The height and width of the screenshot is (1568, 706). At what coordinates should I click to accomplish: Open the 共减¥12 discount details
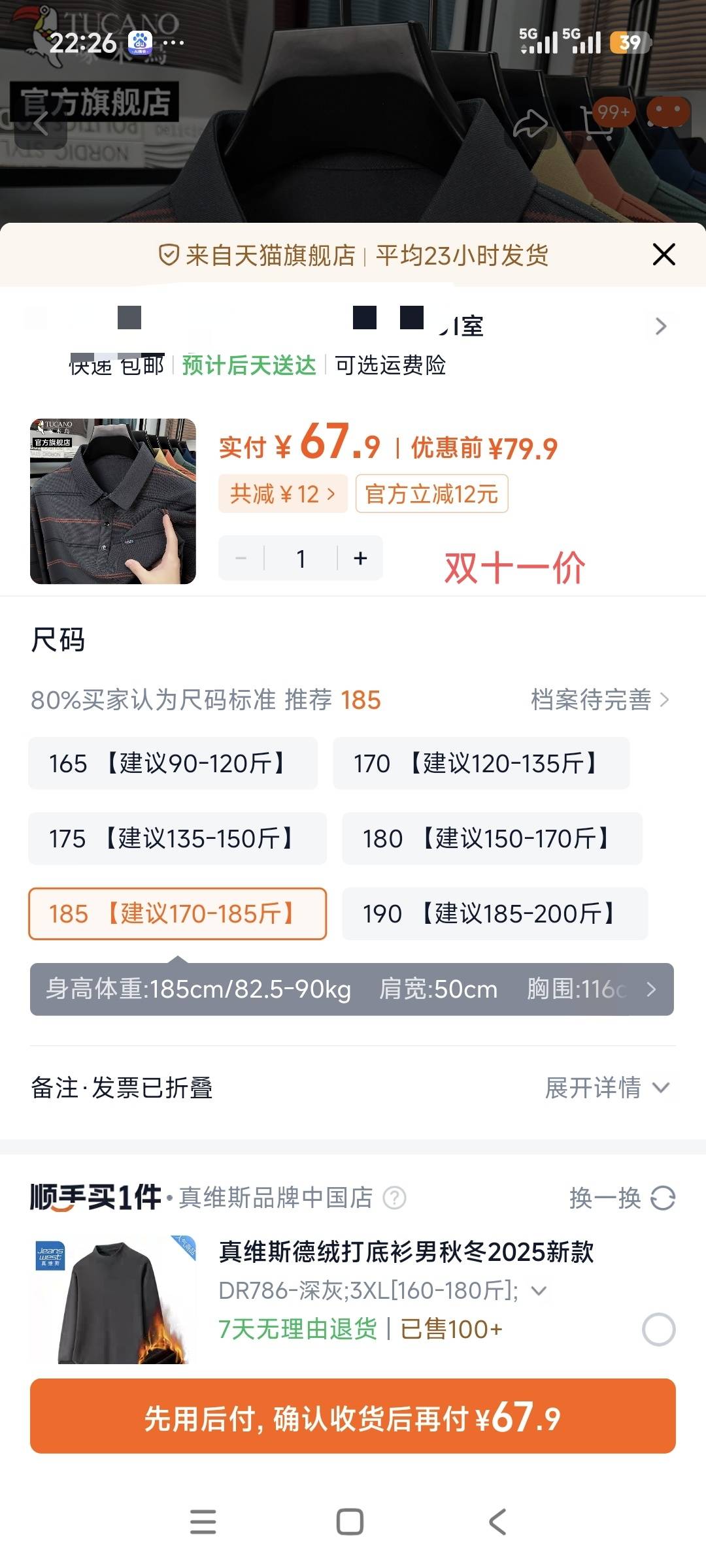pos(282,494)
